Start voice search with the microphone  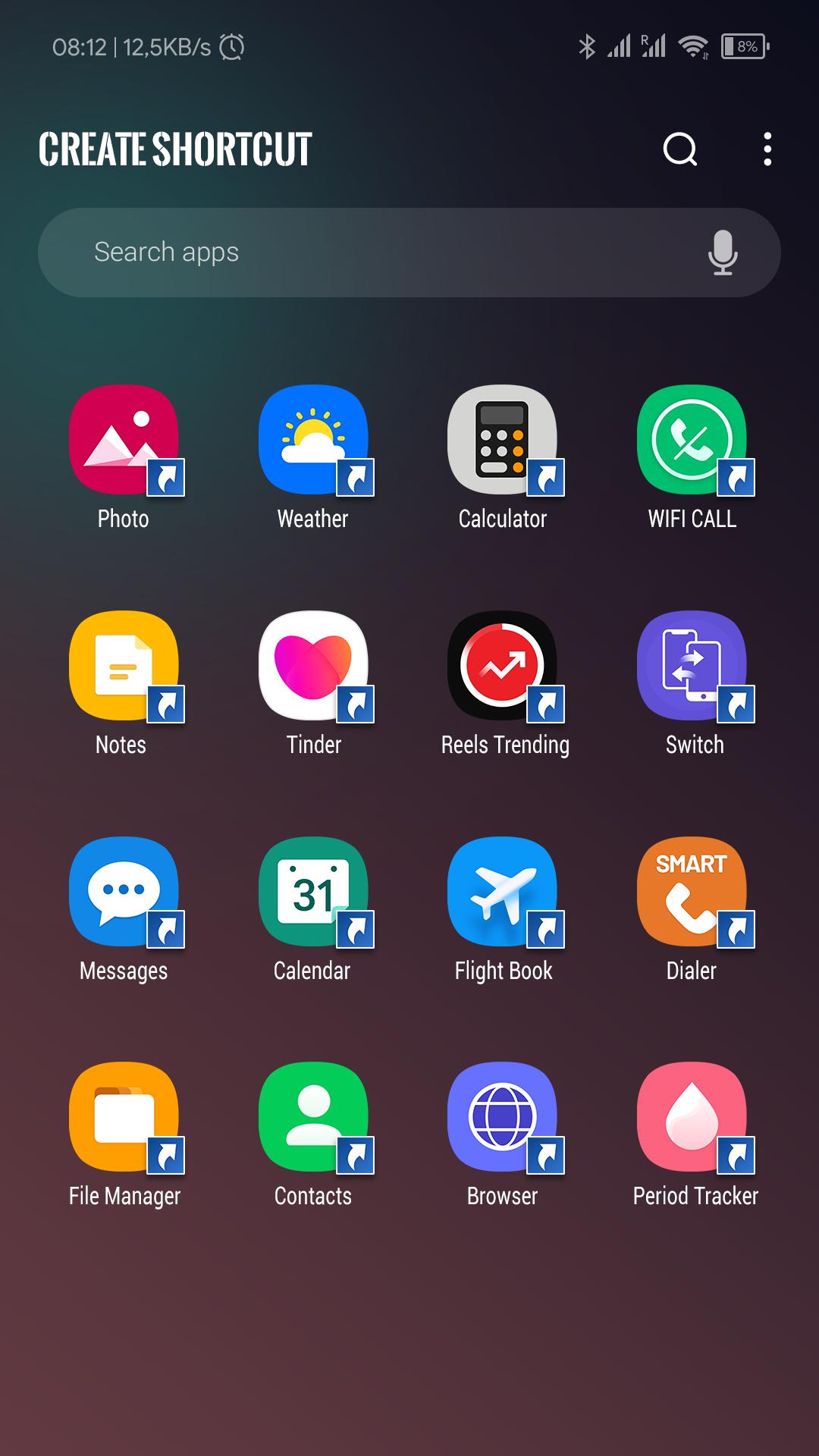coord(723,253)
